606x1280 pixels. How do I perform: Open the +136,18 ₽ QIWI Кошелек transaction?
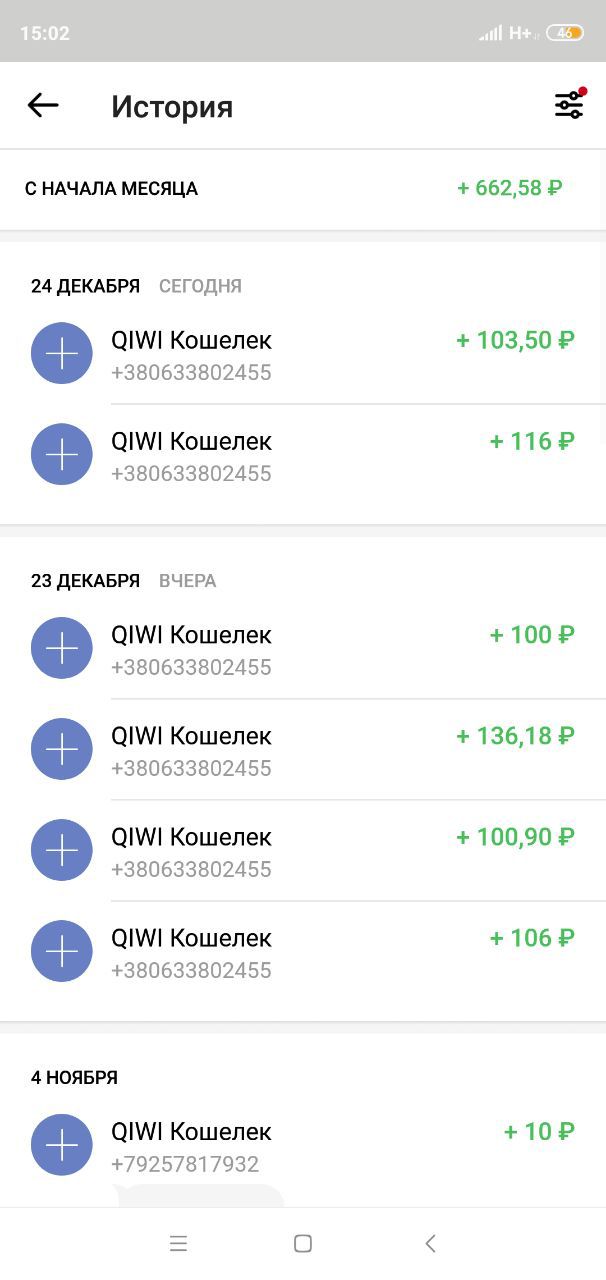303,750
